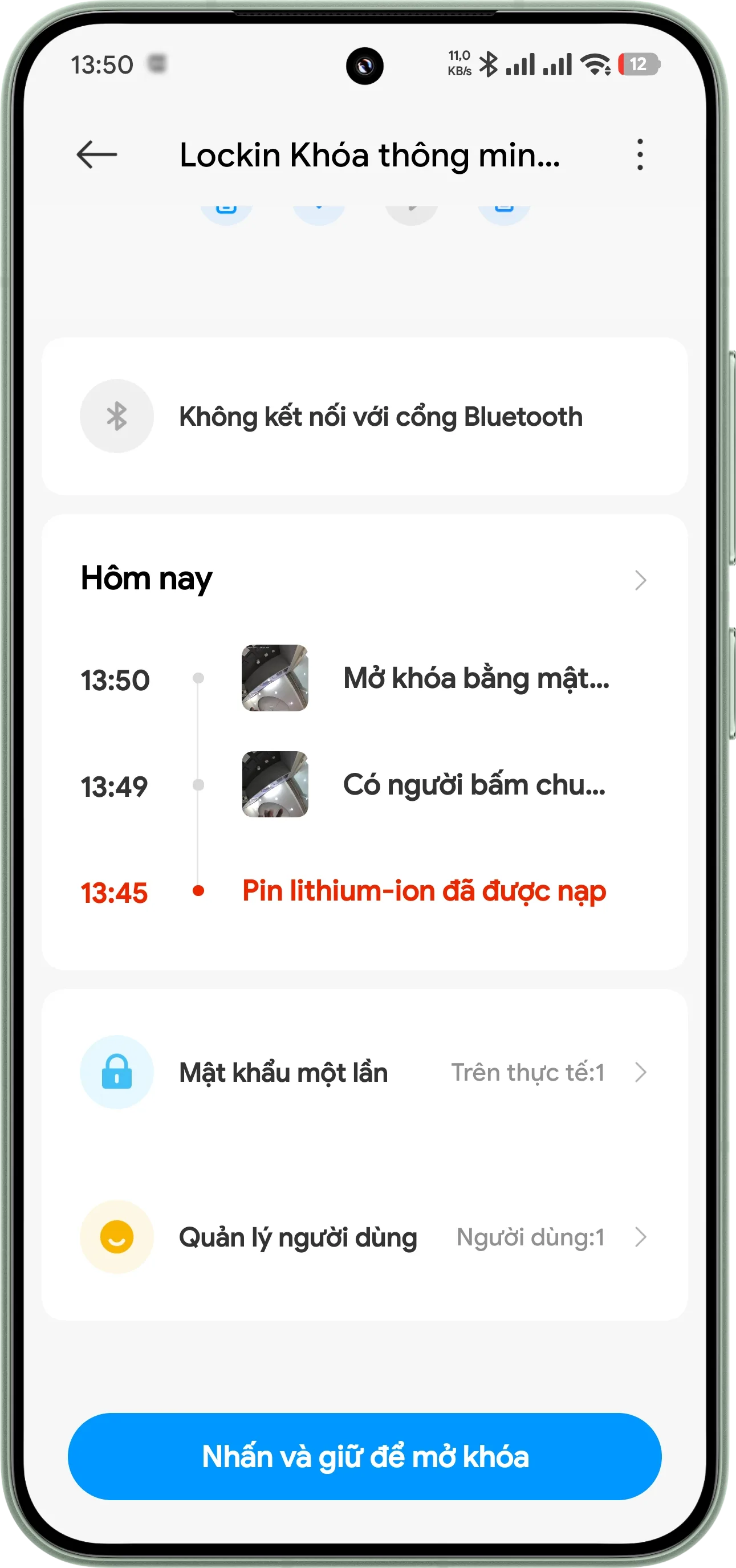Open Mật khẩu một lần settings
Screen dimensions: 736x1568
(x=365, y=1072)
